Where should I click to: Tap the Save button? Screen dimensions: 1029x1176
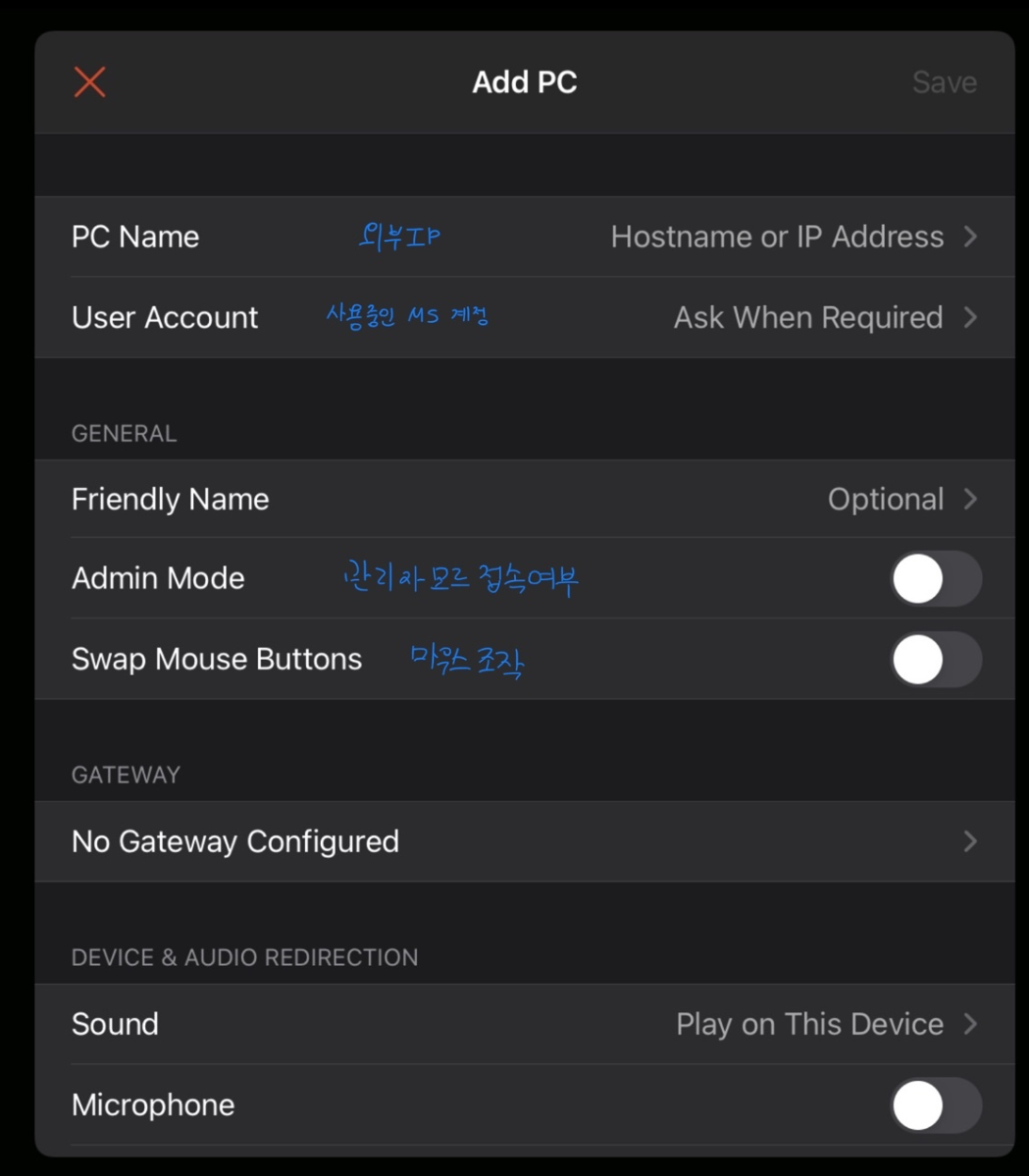(x=943, y=83)
